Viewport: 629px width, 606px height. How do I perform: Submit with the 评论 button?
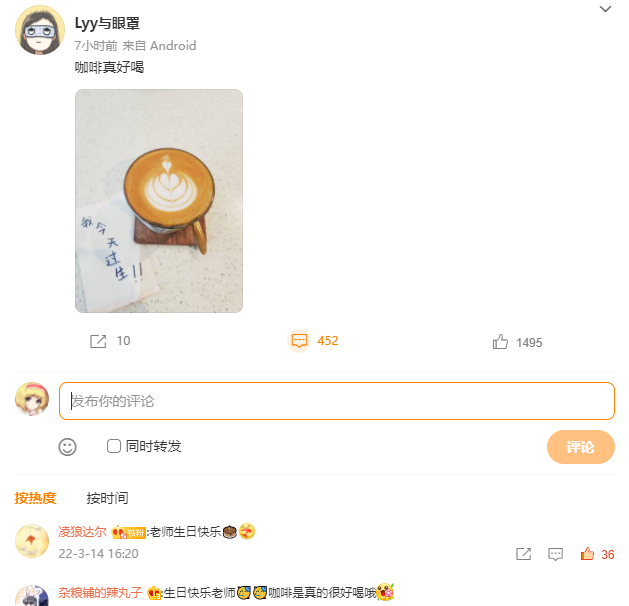pyautogui.click(x=580, y=447)
